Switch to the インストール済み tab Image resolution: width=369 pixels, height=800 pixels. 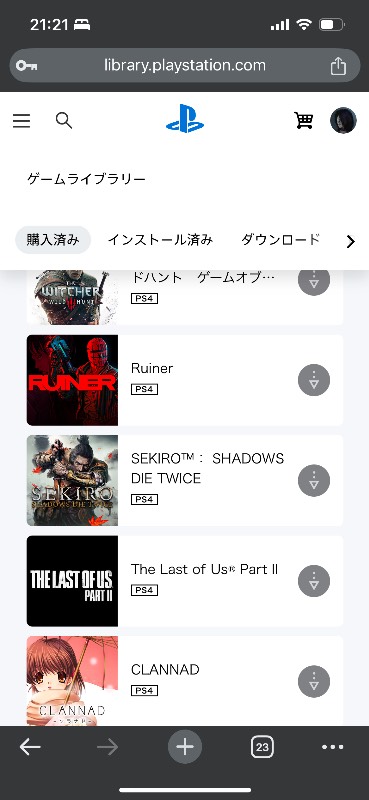click(x=160, y=240)
